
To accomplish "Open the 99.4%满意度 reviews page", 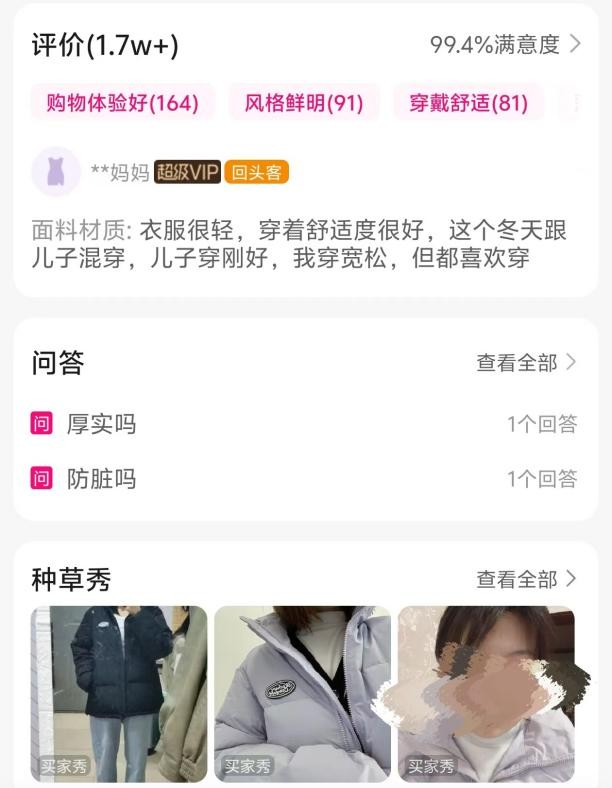I will (505, 45).
